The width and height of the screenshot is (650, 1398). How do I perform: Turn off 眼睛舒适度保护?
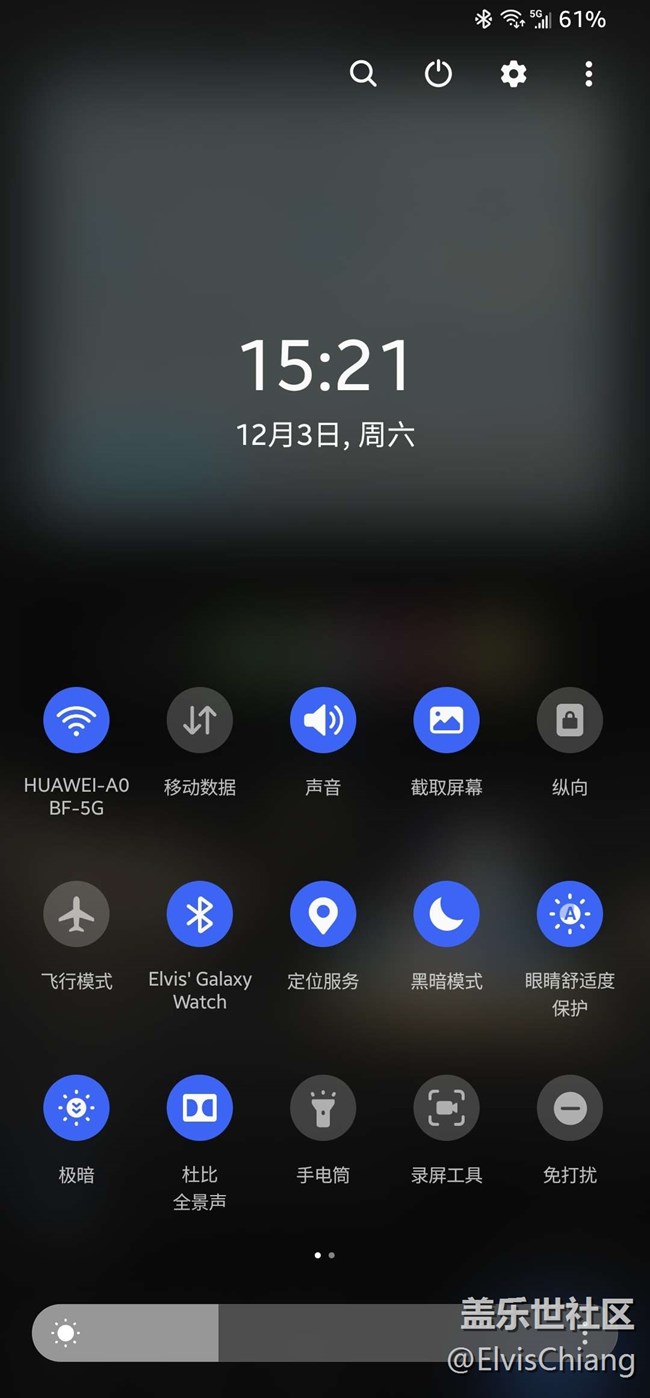[x=570, y=914]
